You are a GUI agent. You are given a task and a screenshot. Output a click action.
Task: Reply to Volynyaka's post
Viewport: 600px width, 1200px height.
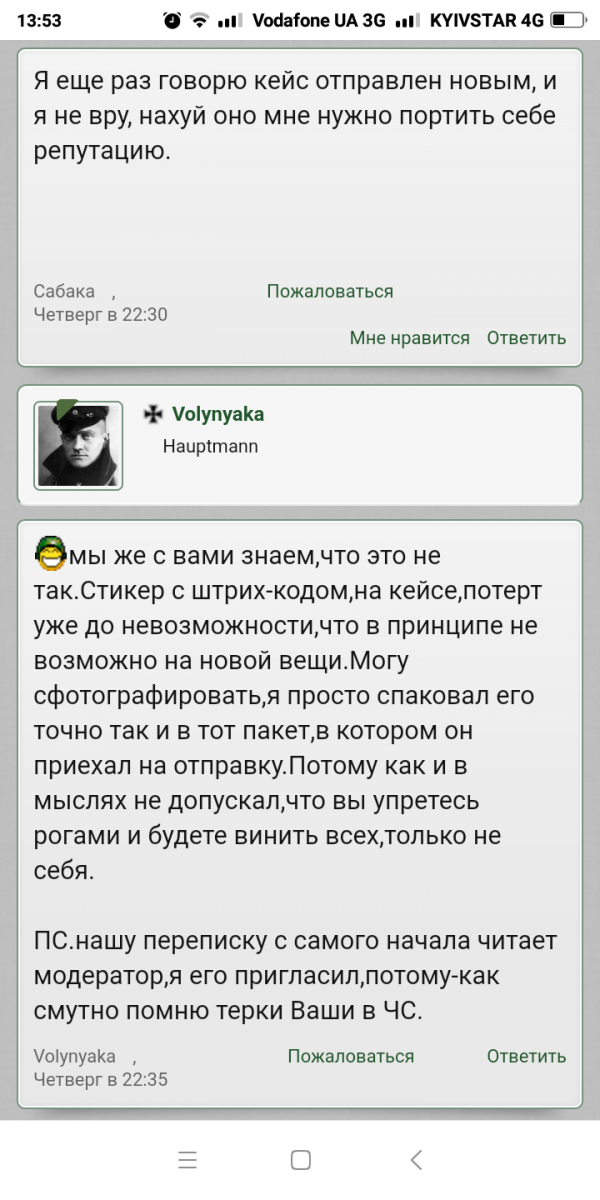[526, 1056]
